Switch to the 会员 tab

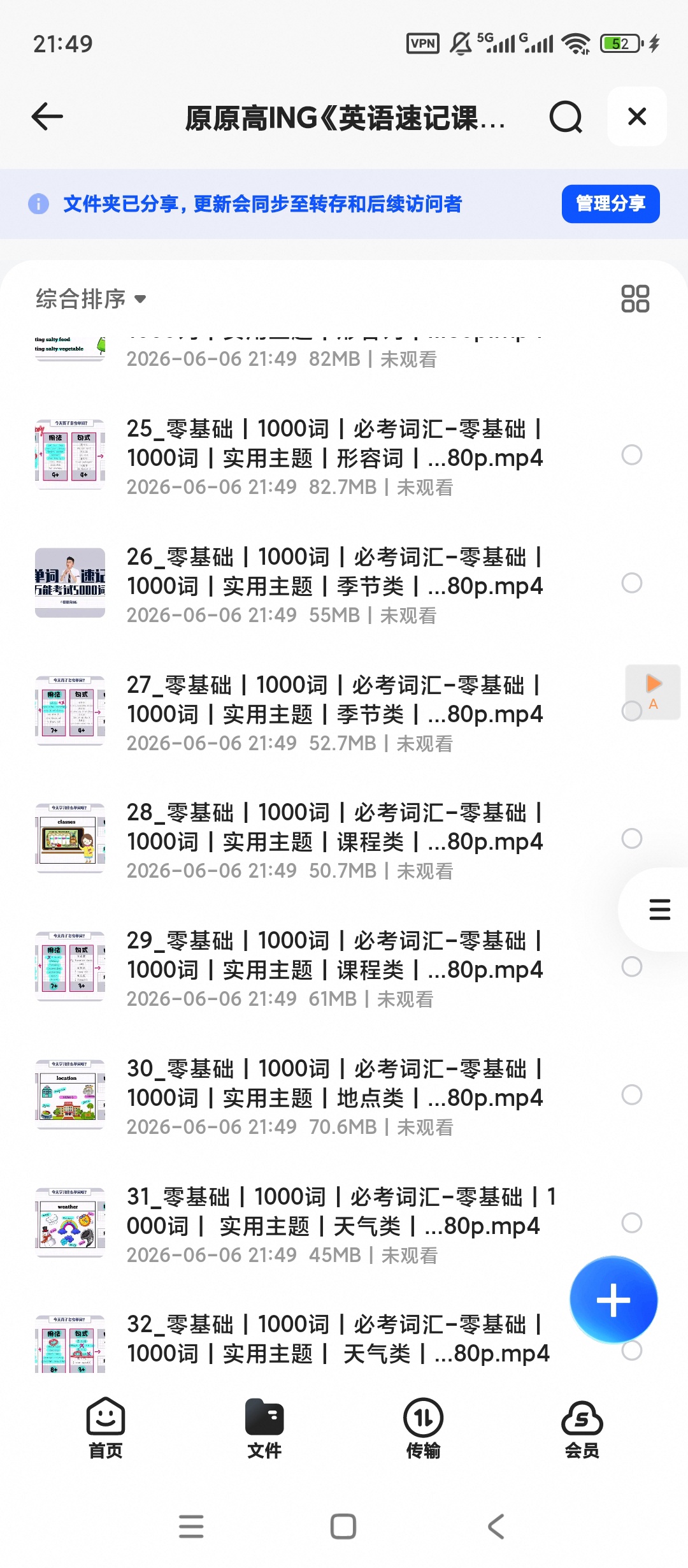[582, 1428]
